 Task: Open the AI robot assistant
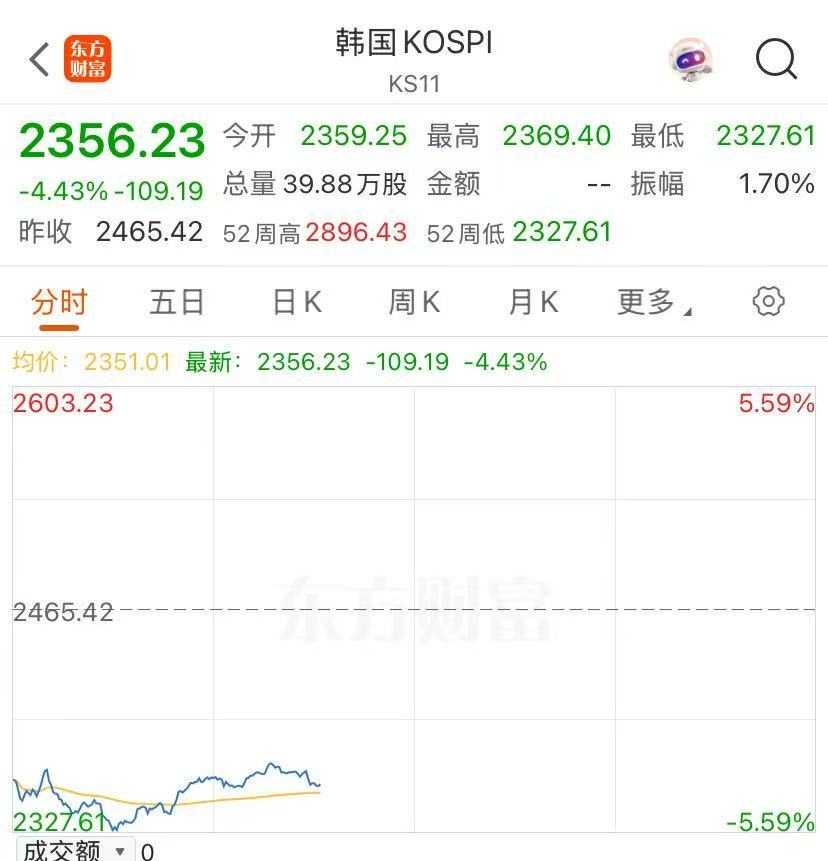coord(690,59)
